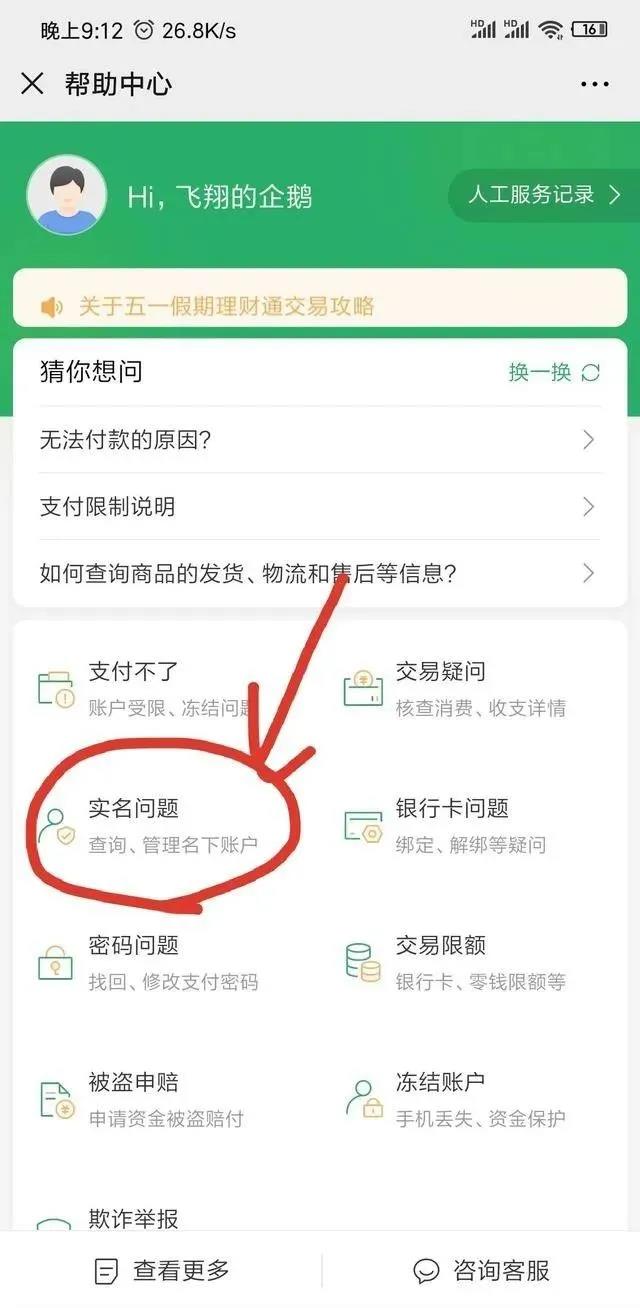Contact support via 咨询客服
Screen dimensions: 640x1308
[x=482, y=1271]
